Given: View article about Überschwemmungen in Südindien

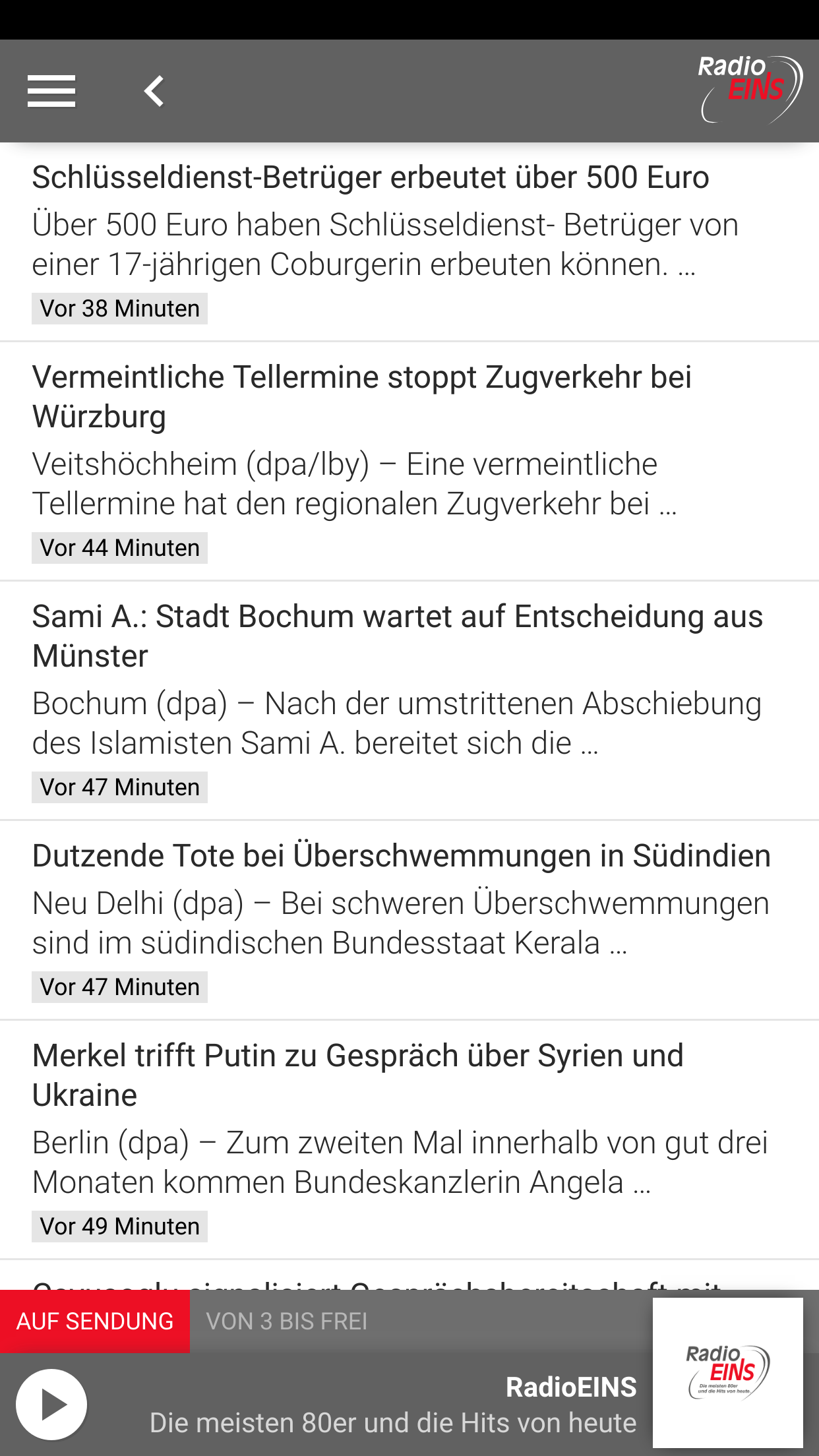Looking at the screenshot, I should (401, 856).
